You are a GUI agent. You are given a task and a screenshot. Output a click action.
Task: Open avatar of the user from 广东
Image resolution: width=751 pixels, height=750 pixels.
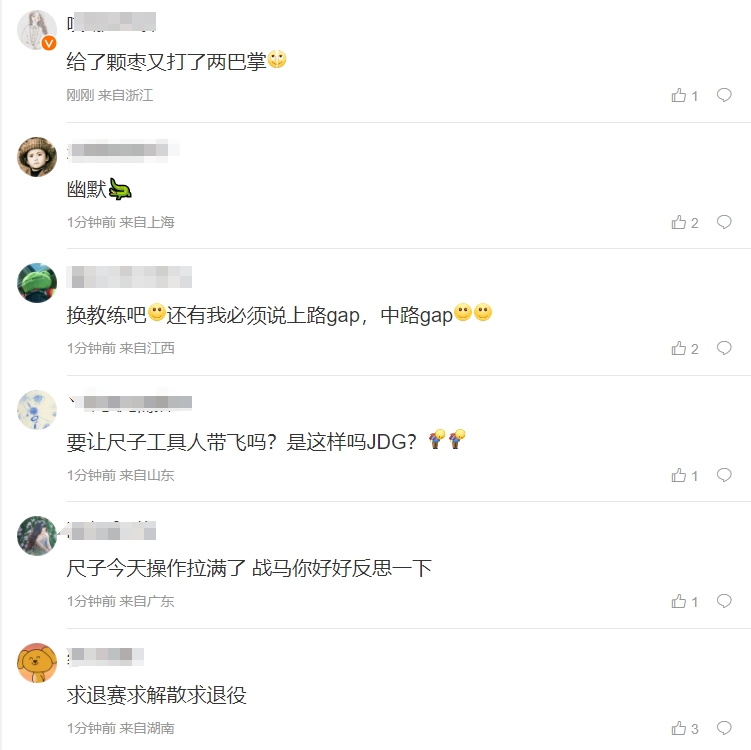point(37,536)
